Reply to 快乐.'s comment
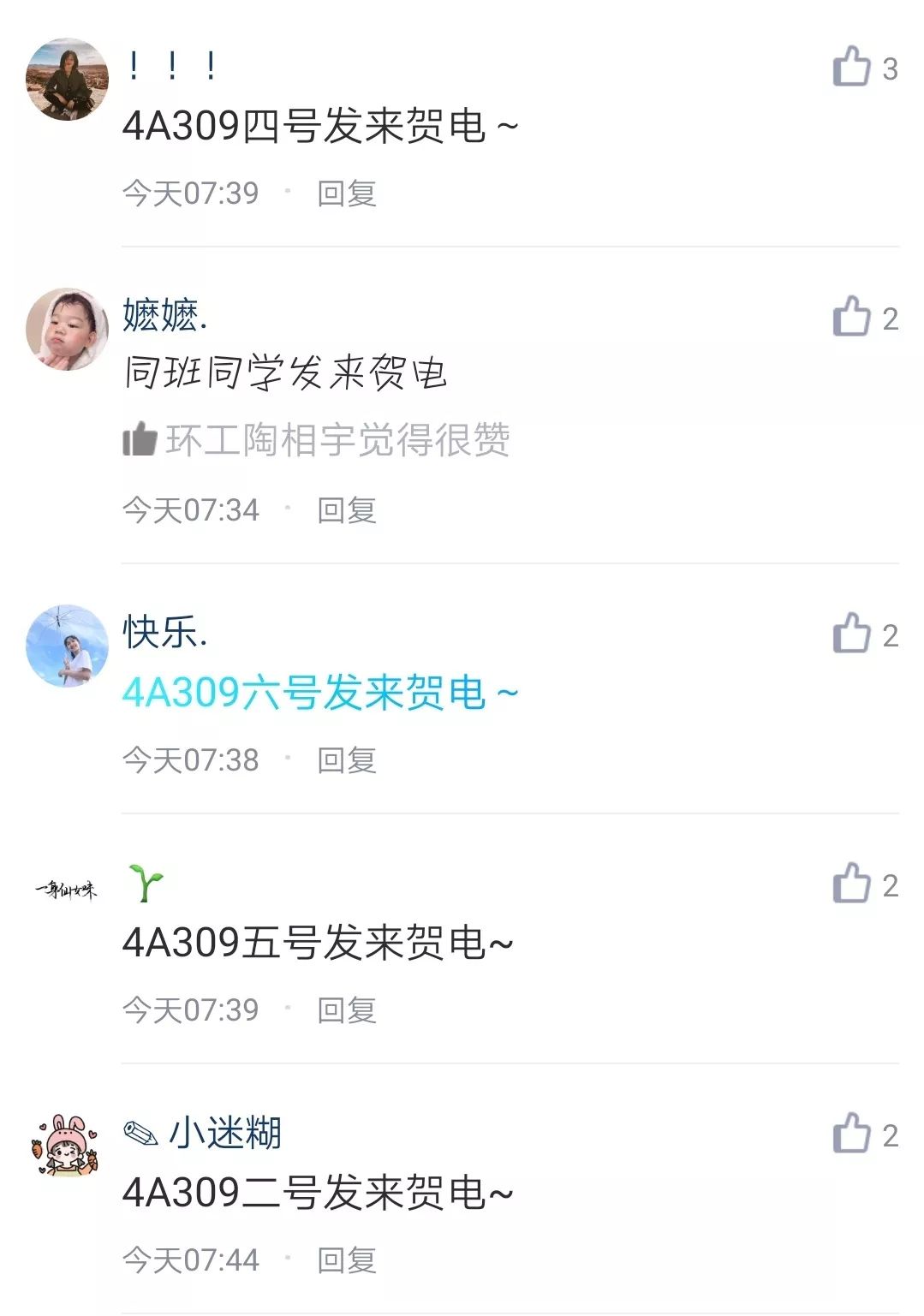This screenshot has height=1316, width=924. click(x=347, y=760)
